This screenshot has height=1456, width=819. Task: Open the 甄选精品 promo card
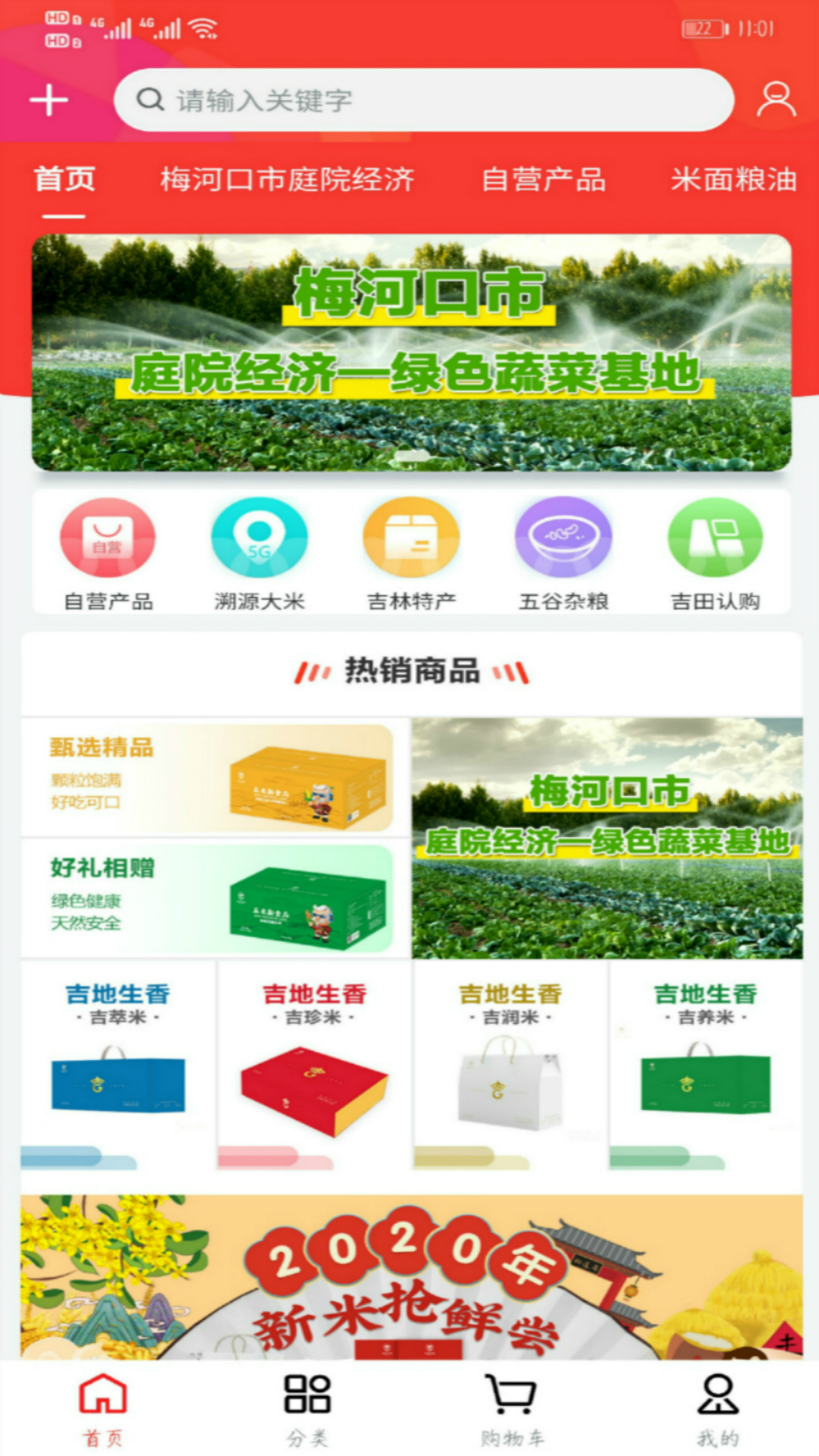[215, 778]
